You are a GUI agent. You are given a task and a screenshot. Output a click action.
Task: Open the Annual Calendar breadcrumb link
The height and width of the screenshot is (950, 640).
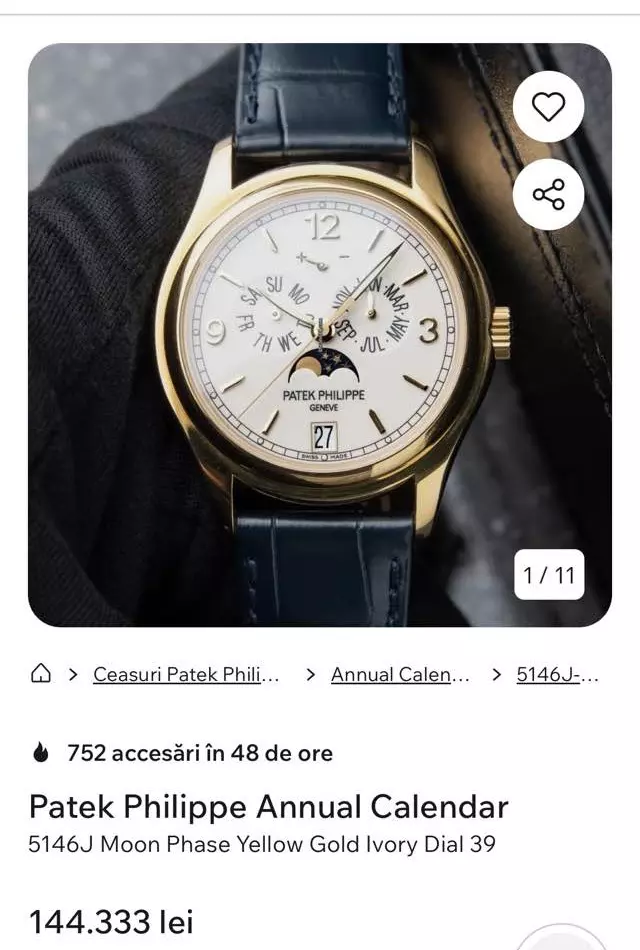(x=400, y=674)
